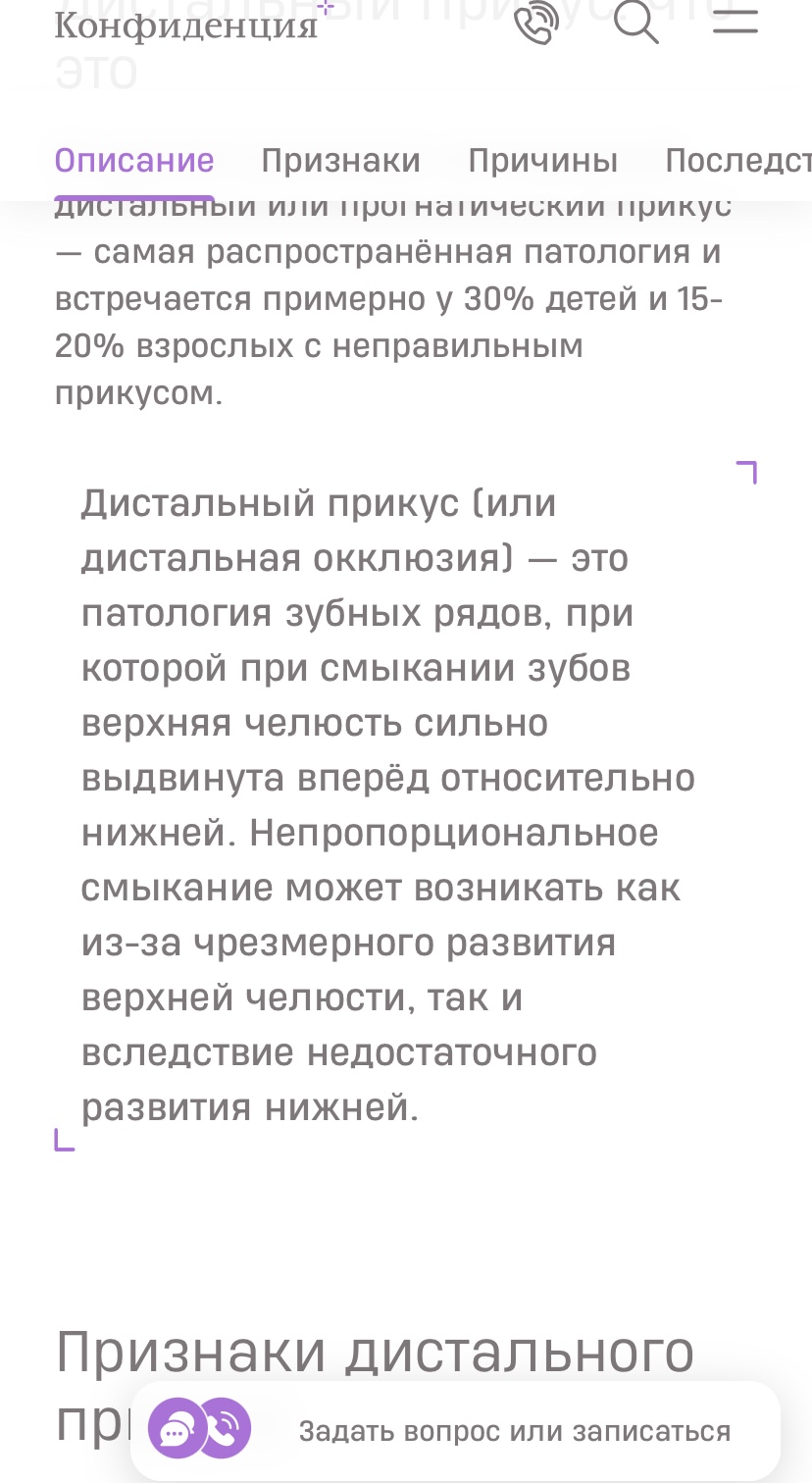Screen dimensions: 812x1483
Task: Go to the Последствия tab
Action: click(737, 160)
